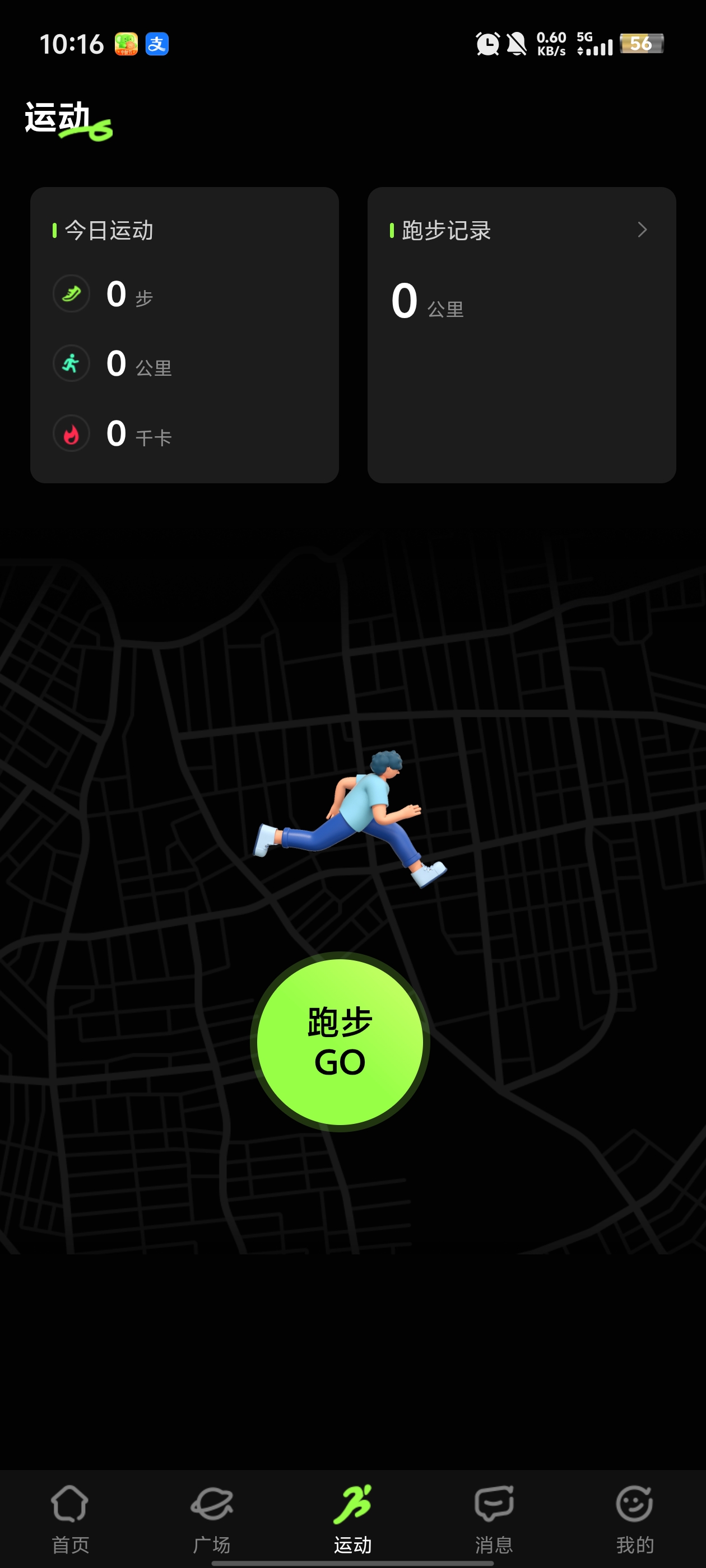The height and width of the screenshot is (1568, 706).
Task: Start a run with 跑步 GO button
Action: pyautogui.click(x=340, y=1042)
